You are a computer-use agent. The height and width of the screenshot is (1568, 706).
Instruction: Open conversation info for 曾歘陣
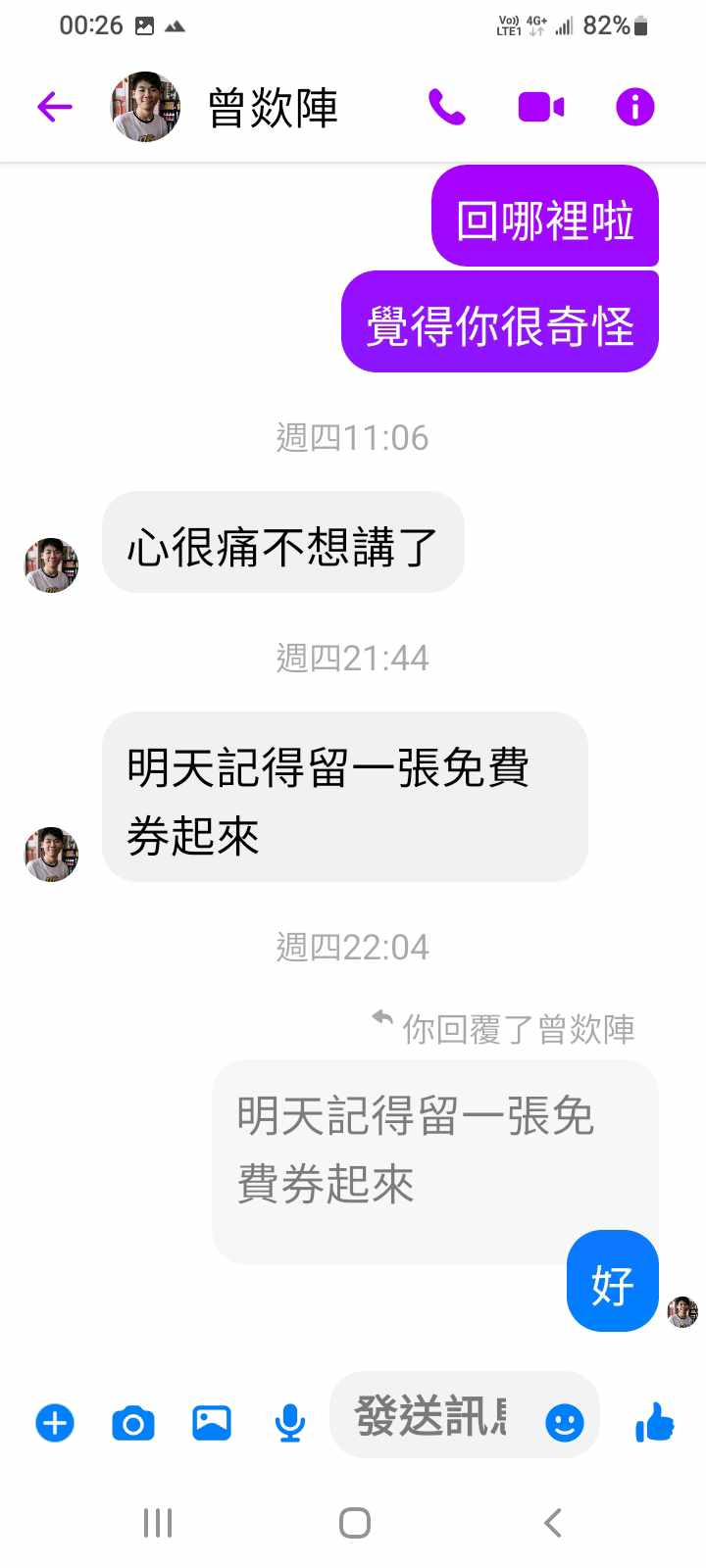pyautogui.click(x=634, y=107)
